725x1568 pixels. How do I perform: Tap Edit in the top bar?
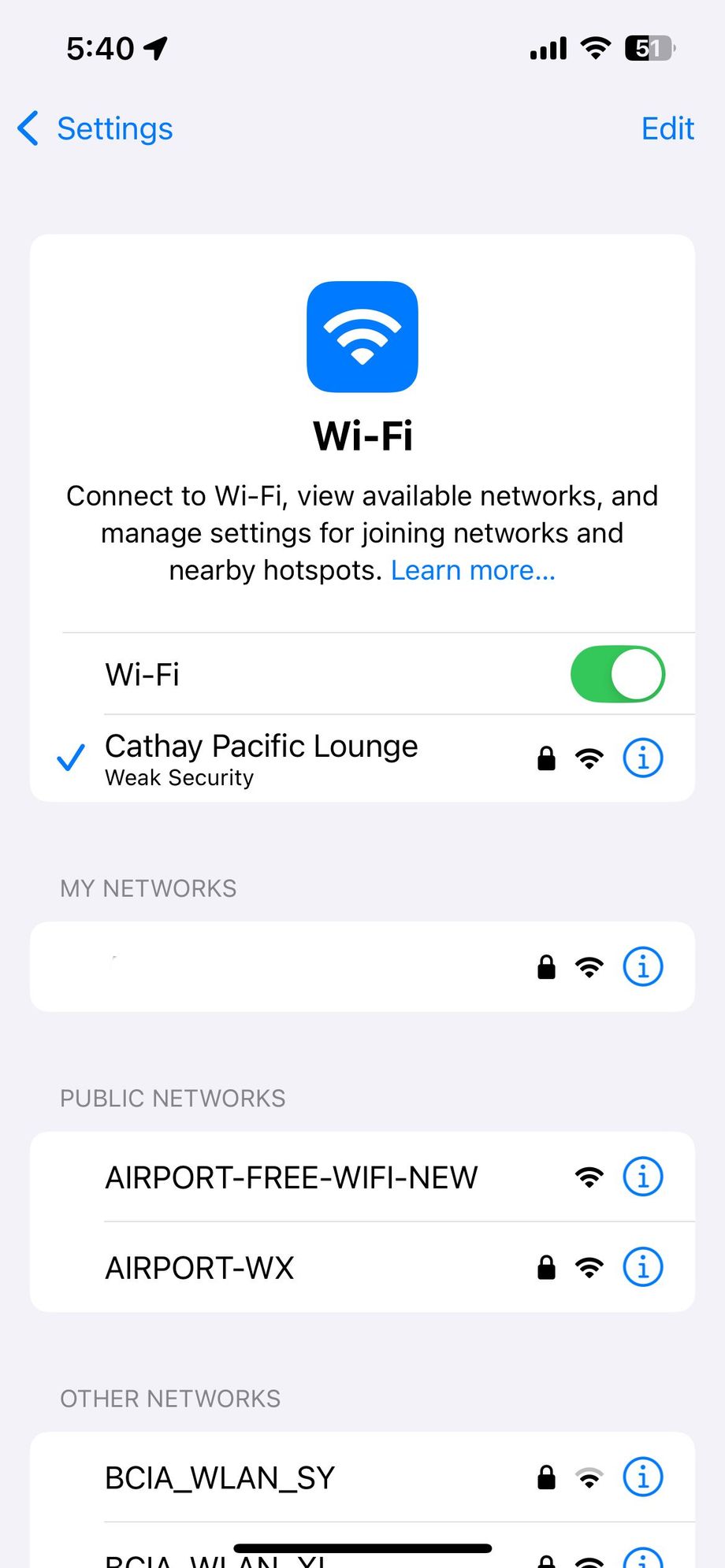pyautogui.click(x=667, y=128)
